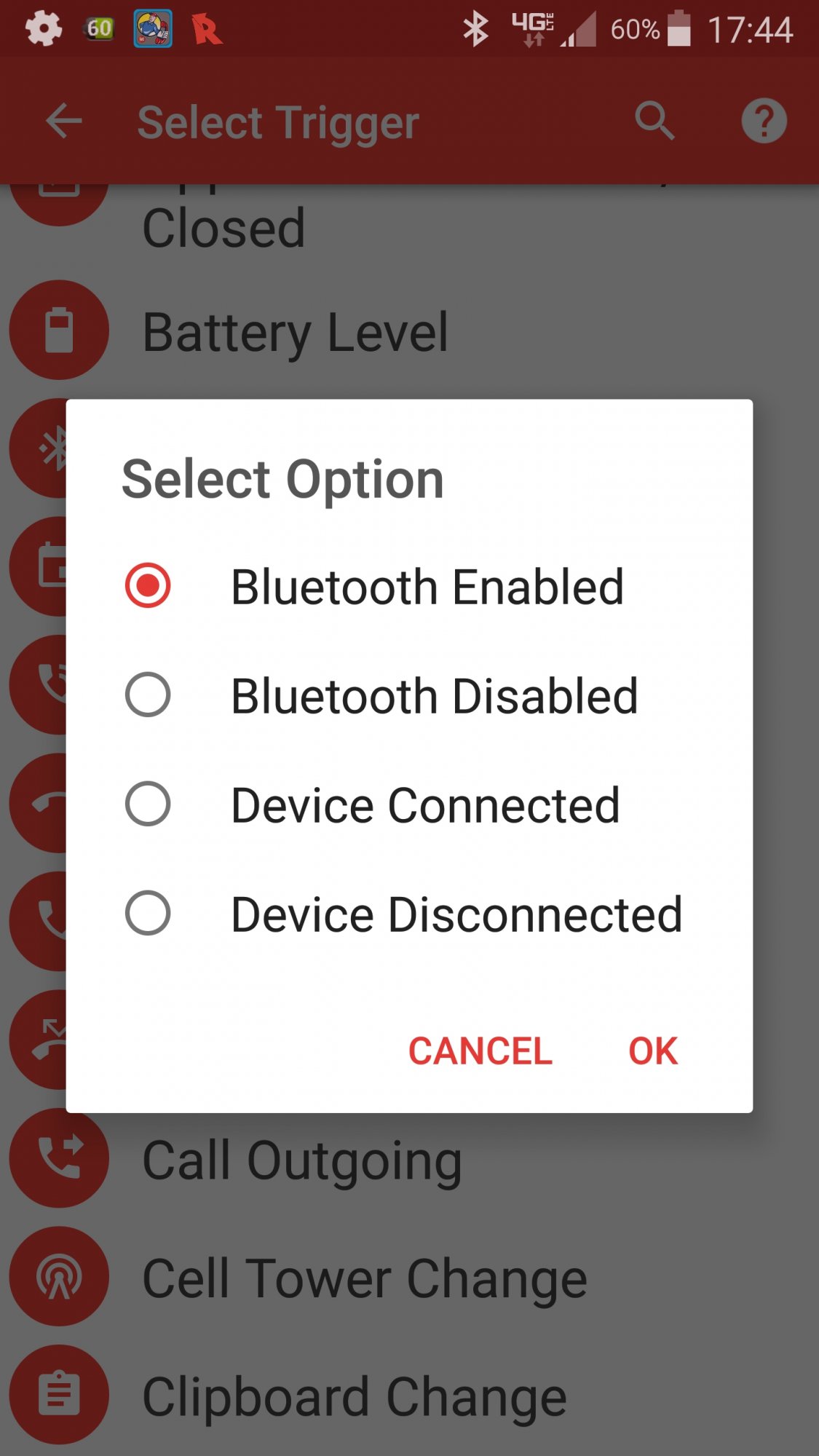Pick the Device Connected option
The image size is (819, 1456).
pos(148,804)
